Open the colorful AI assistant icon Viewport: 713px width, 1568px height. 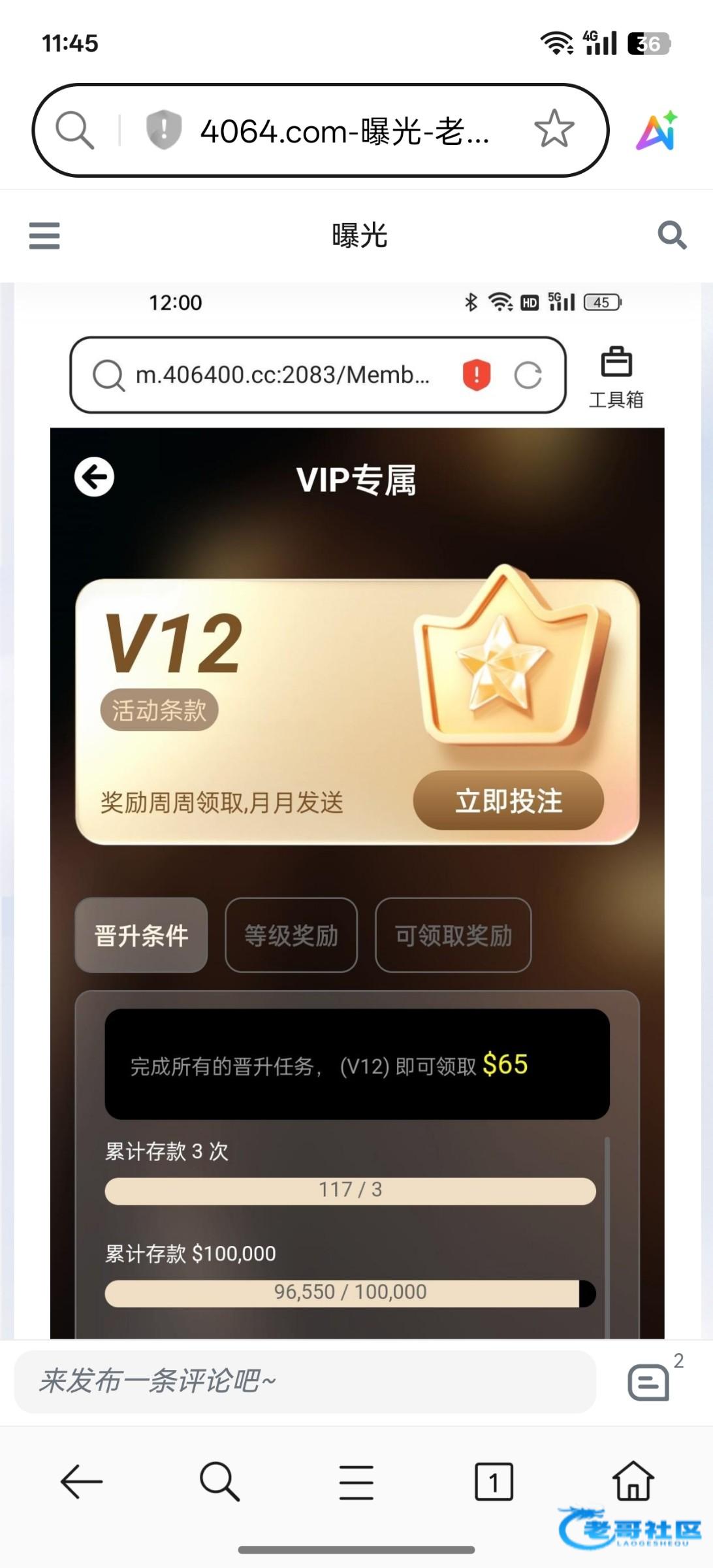point(657,131)
